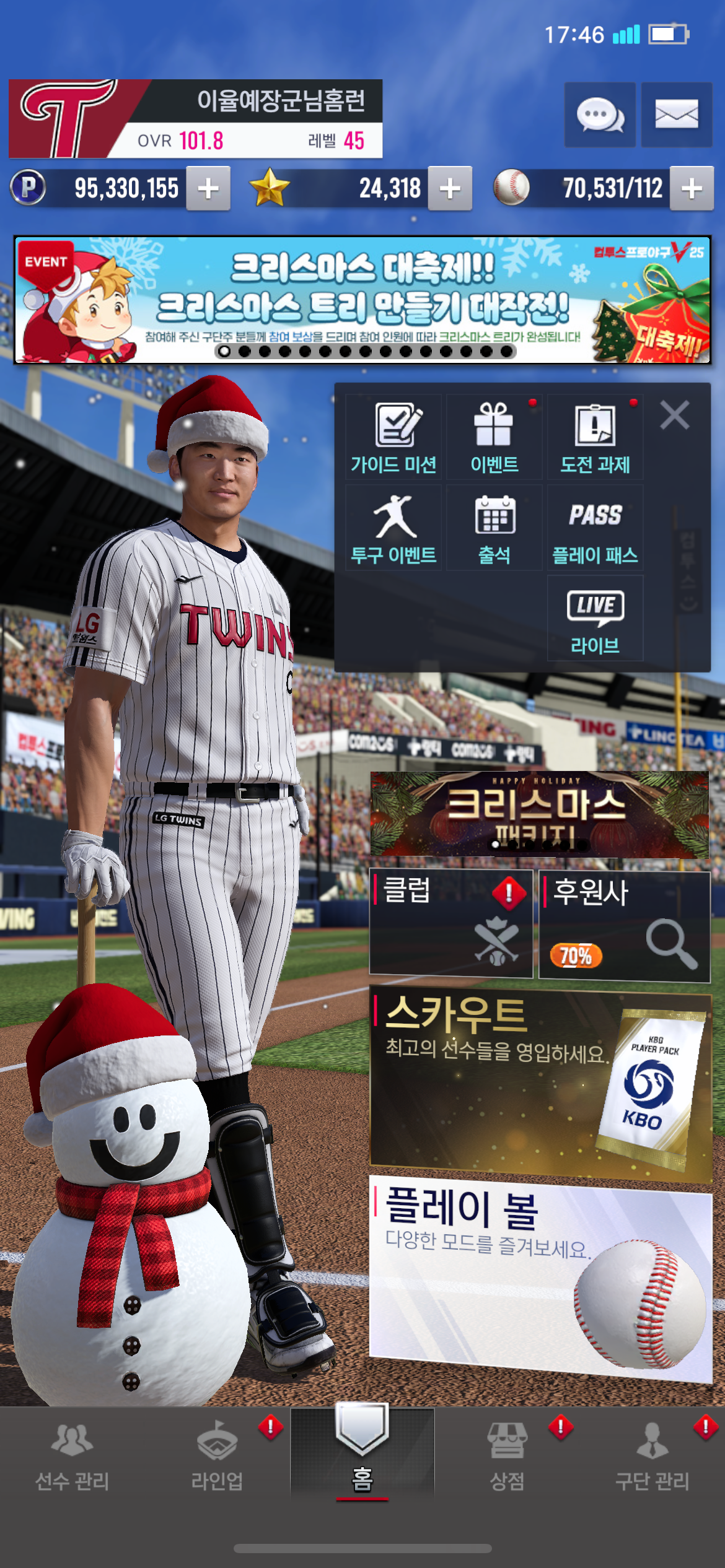Add more stars with the plus button
This screenshot has height=1568, width=725.
450,188
